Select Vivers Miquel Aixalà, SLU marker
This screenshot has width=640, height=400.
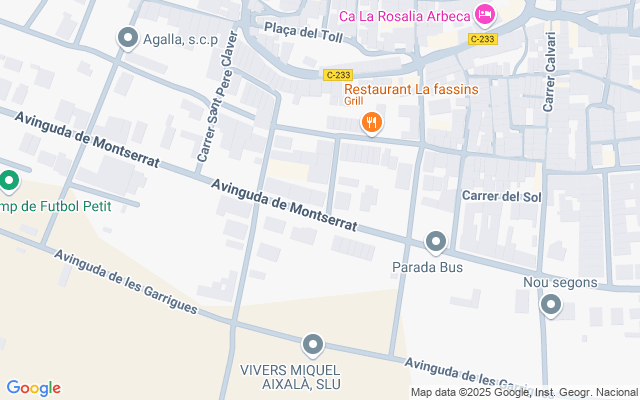pyautogui.click(x=313, y=345)
